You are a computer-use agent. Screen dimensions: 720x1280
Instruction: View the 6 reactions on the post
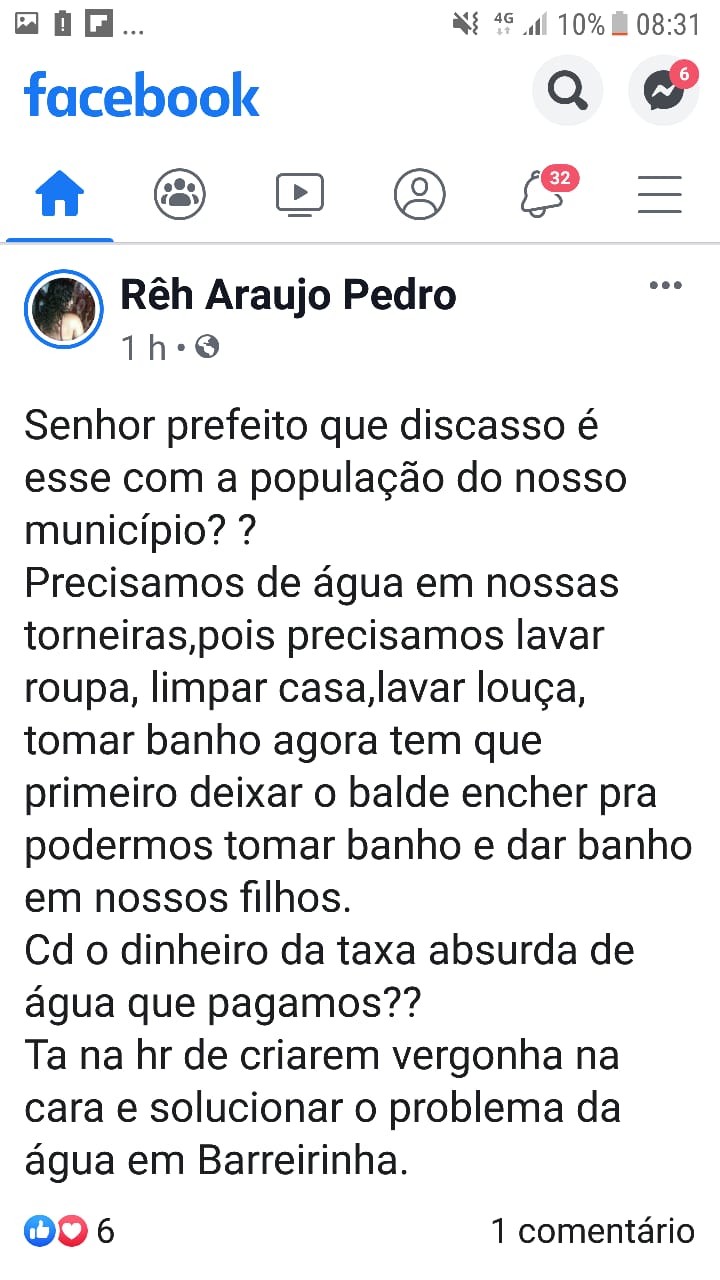[70, 1231]
